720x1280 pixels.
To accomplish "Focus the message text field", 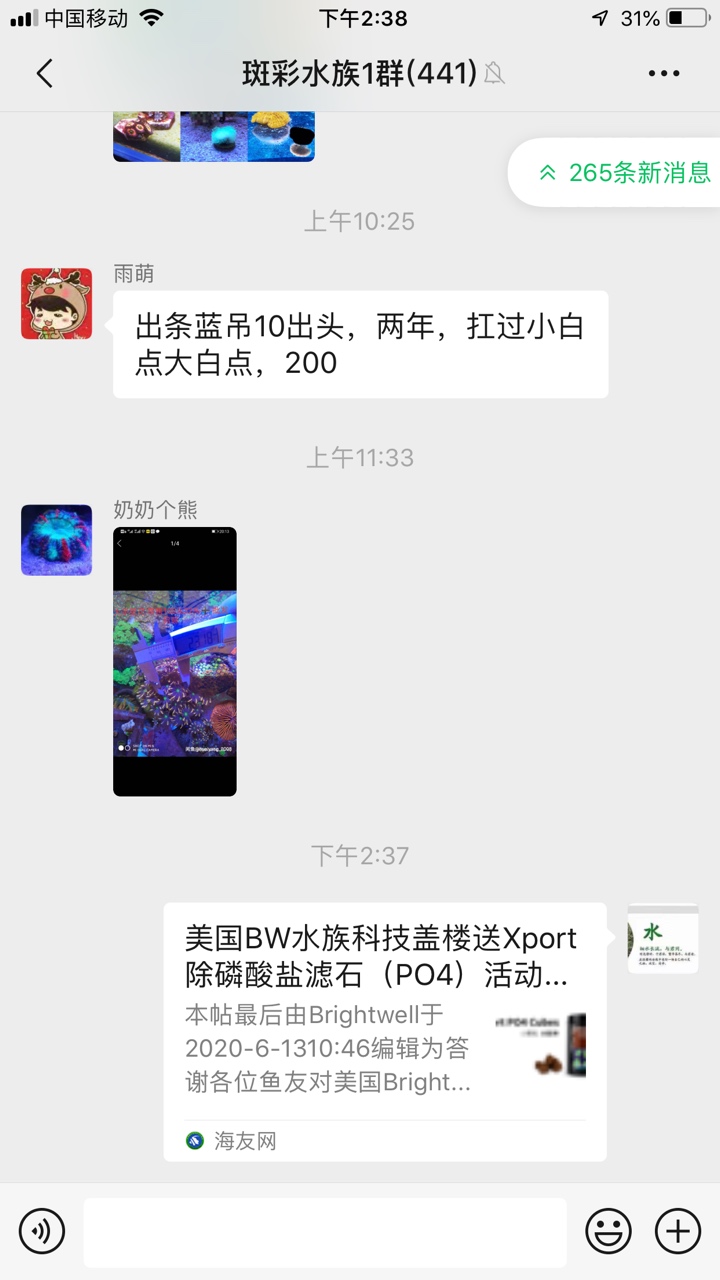I will pyautogui.click(x=324, y=1232).
